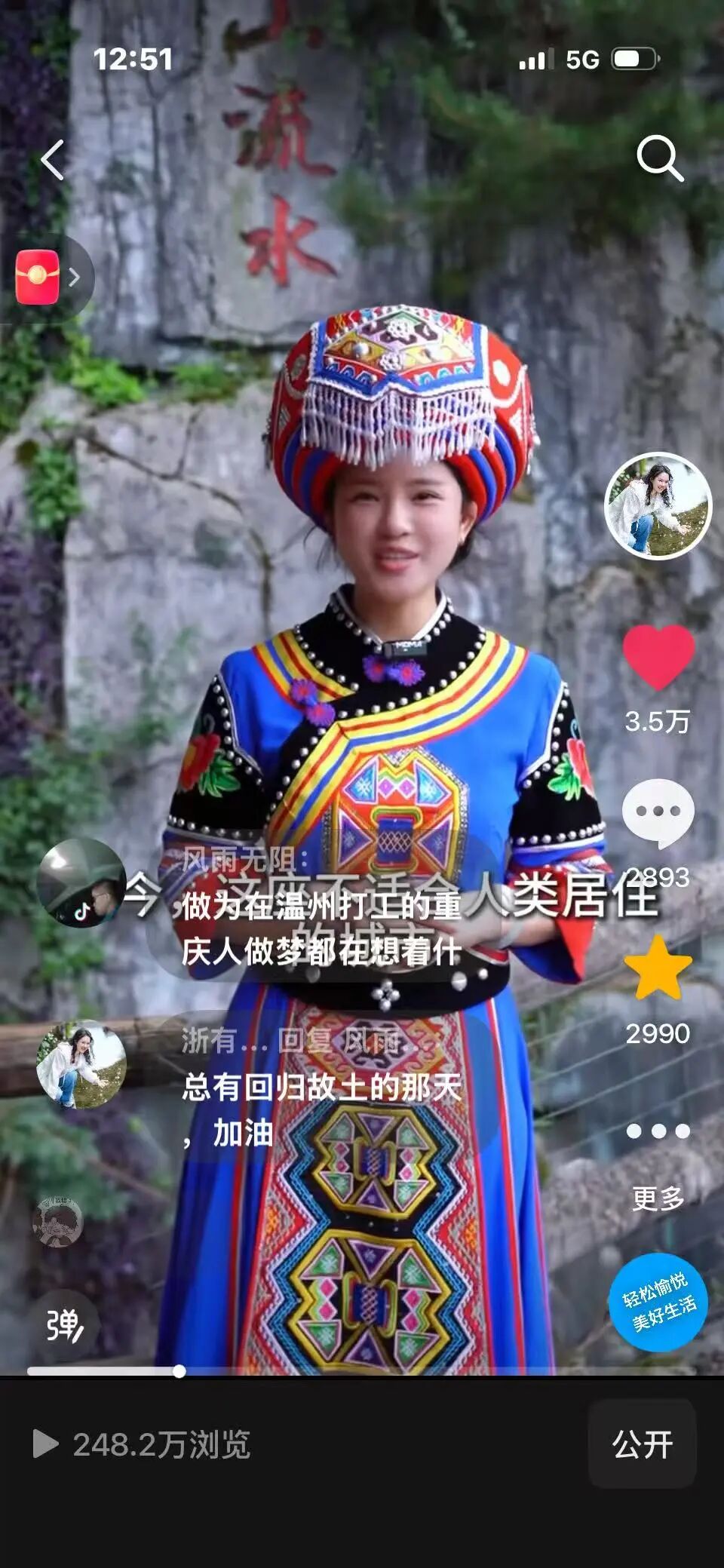Open 风雨无阻's commenter avatar
The image size is (724, 1568).
click(81, 882)
